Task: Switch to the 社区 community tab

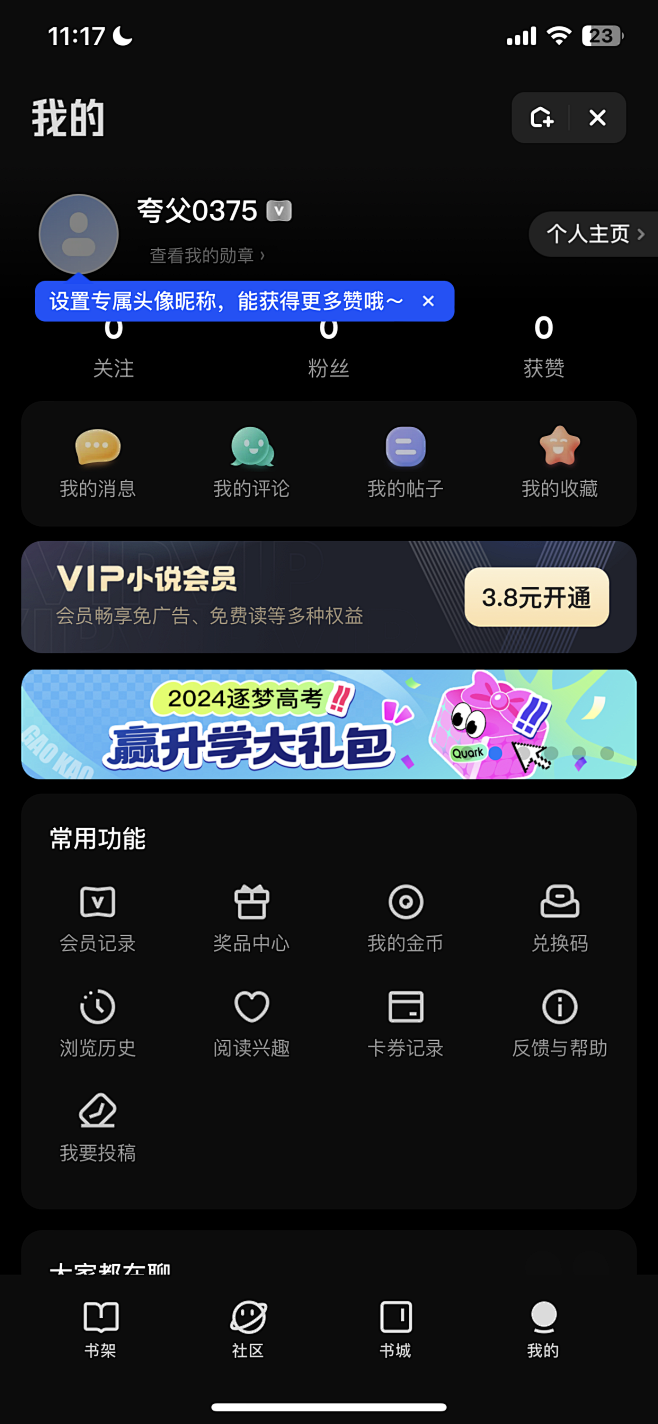Action: tap(248, 1329)
